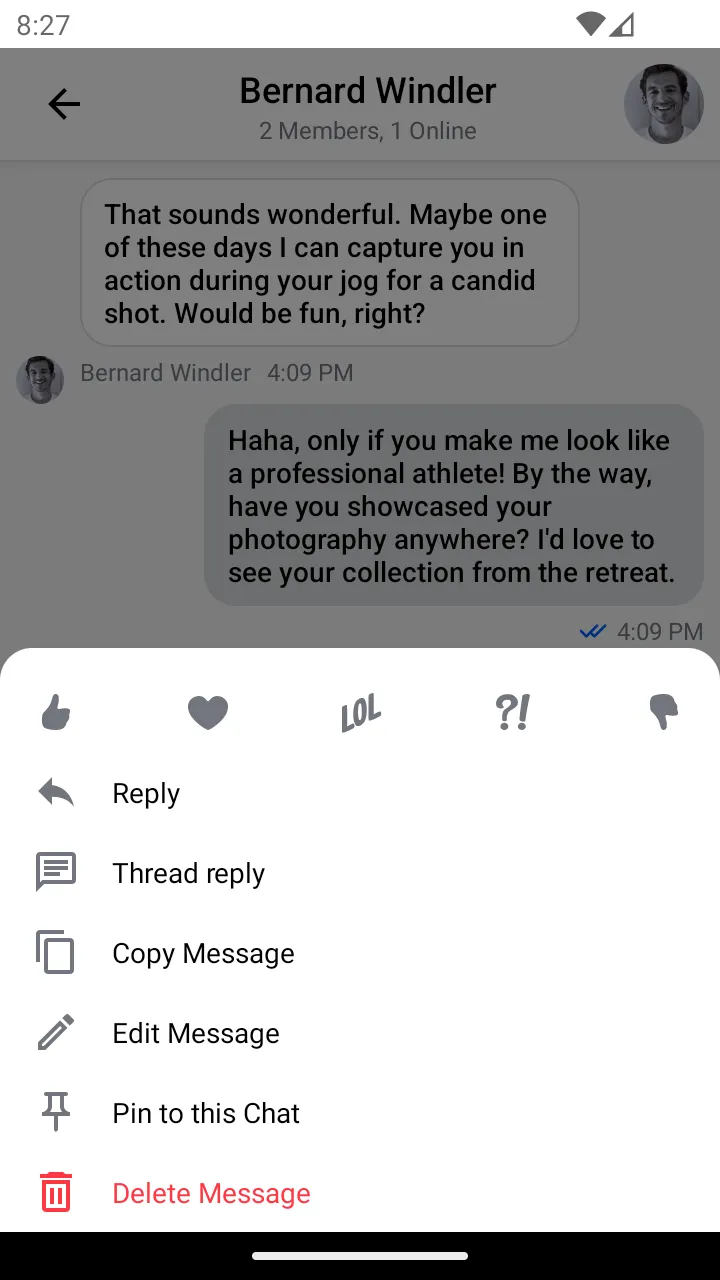
Task: React with the heart icon
Action: (208, 713)
